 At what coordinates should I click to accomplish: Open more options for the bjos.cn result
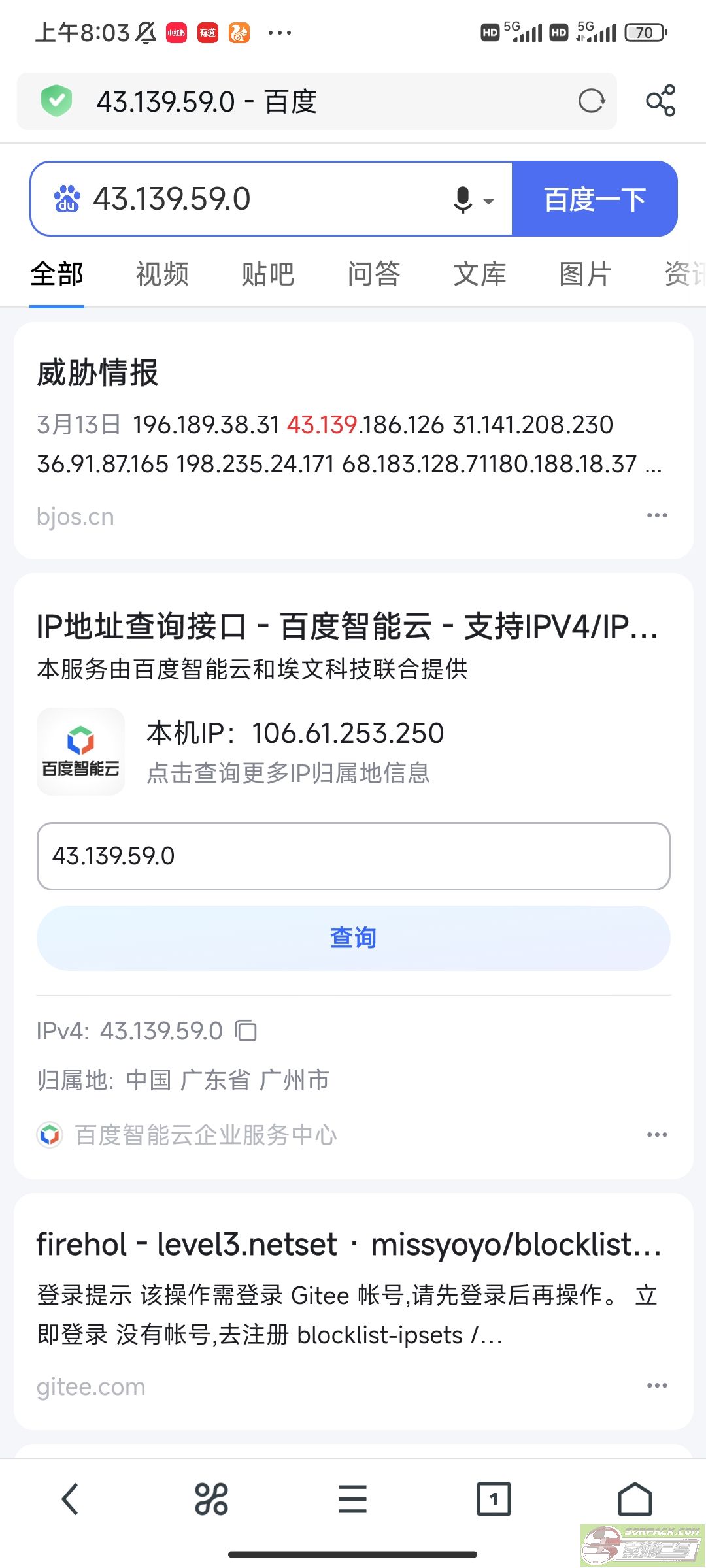tap(657, 515)
